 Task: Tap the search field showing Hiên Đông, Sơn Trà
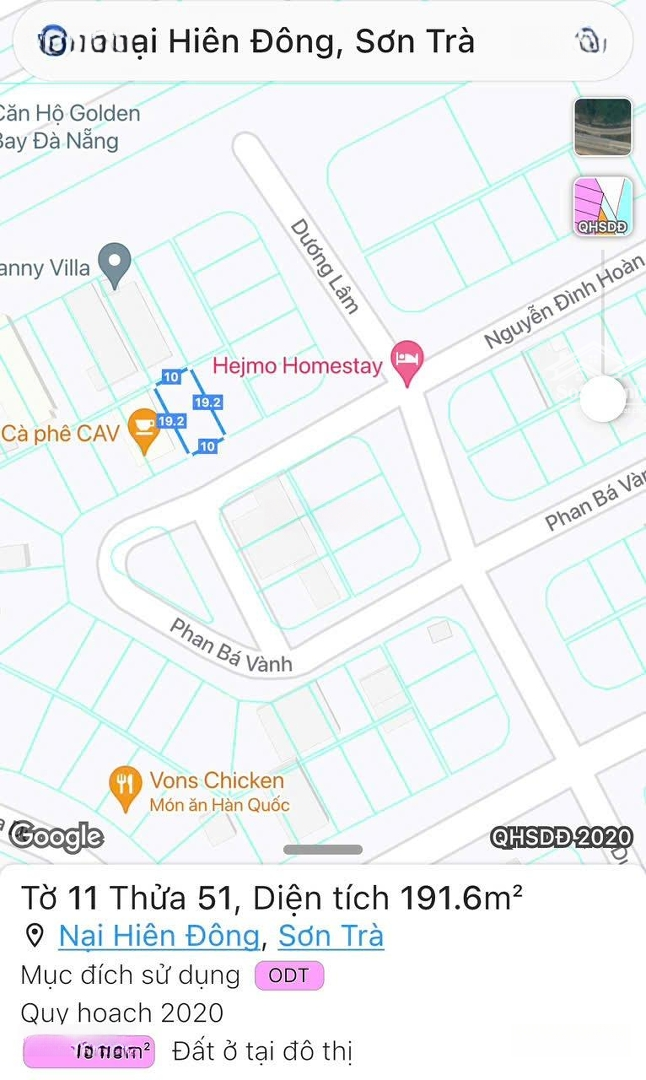322,41
